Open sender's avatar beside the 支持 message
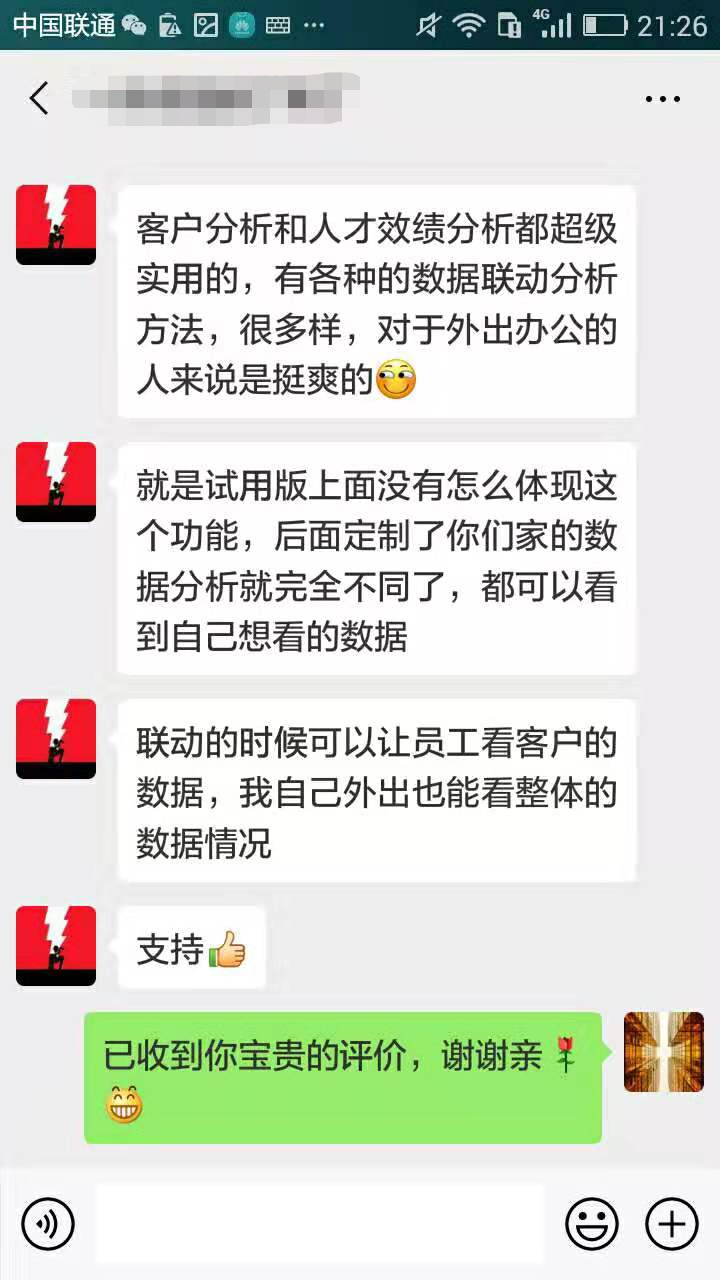The height and width of the screenshot is (1280, 720). click(x=56, y=945)
